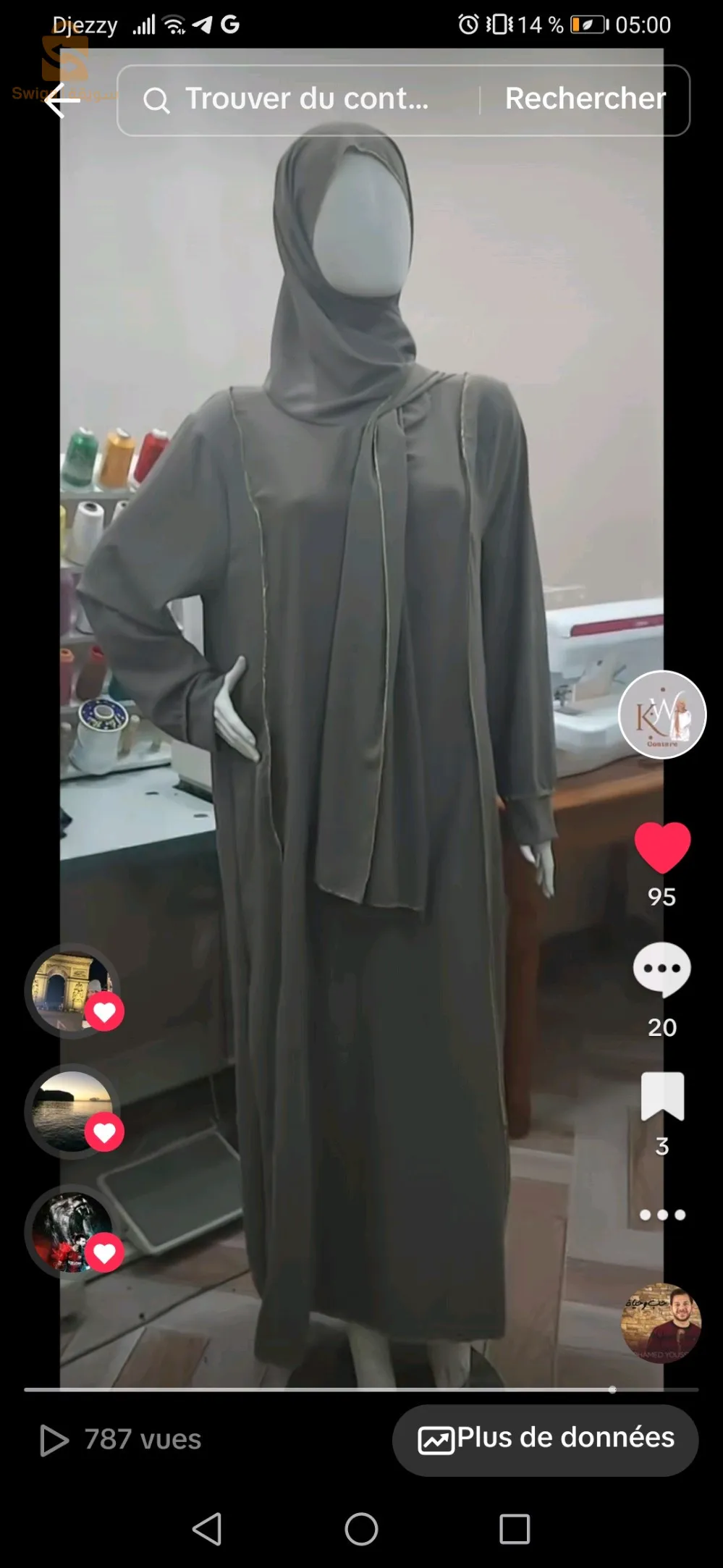Go back with the top arrow

pos(62,100)
